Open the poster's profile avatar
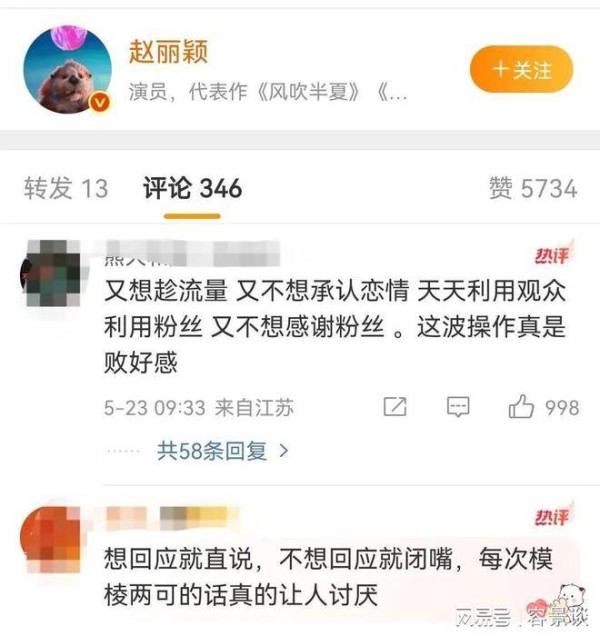 pos(67,70)
